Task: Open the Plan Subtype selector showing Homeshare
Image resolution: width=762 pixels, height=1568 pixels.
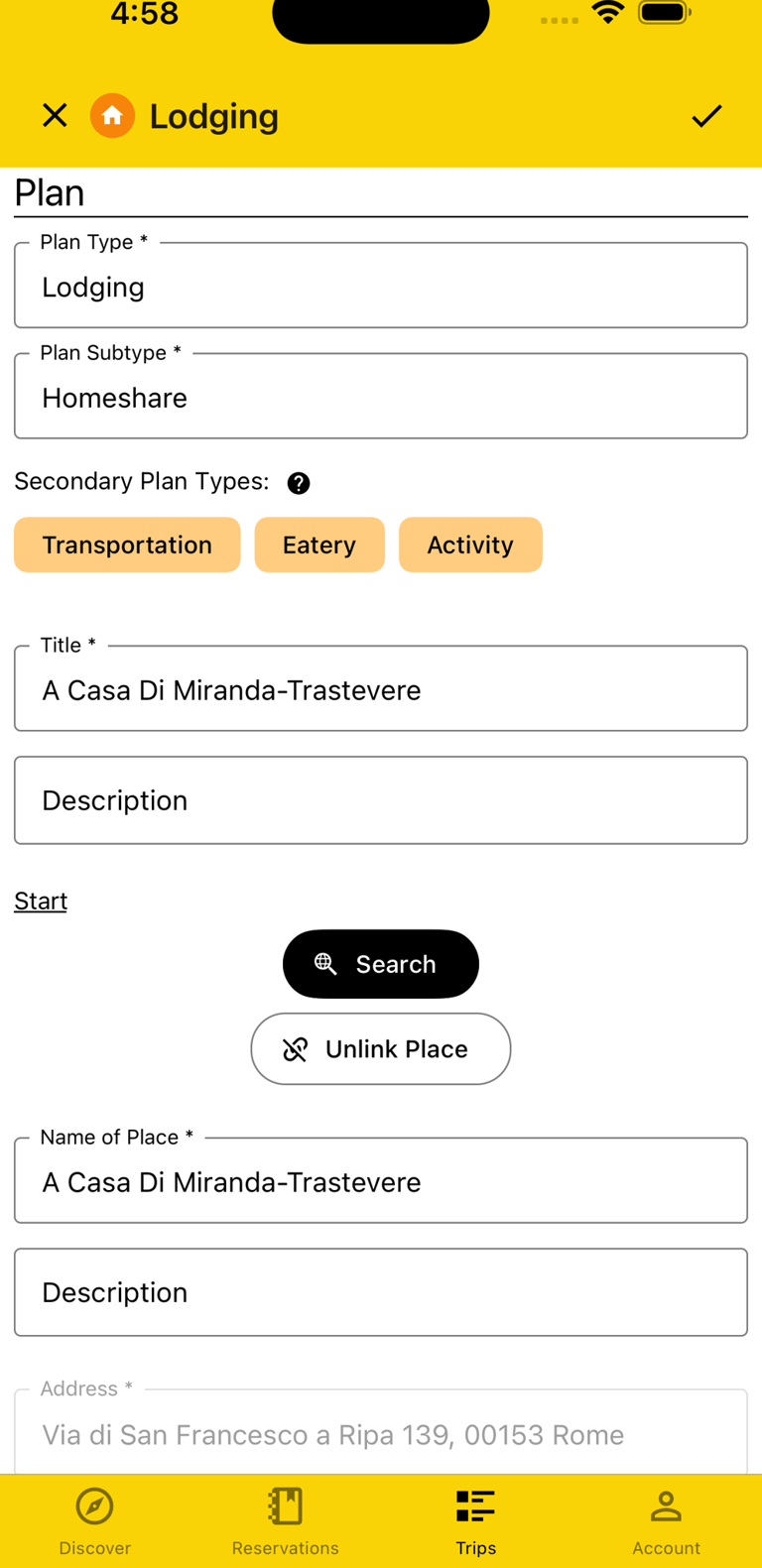Action: (x=381, y=396)
